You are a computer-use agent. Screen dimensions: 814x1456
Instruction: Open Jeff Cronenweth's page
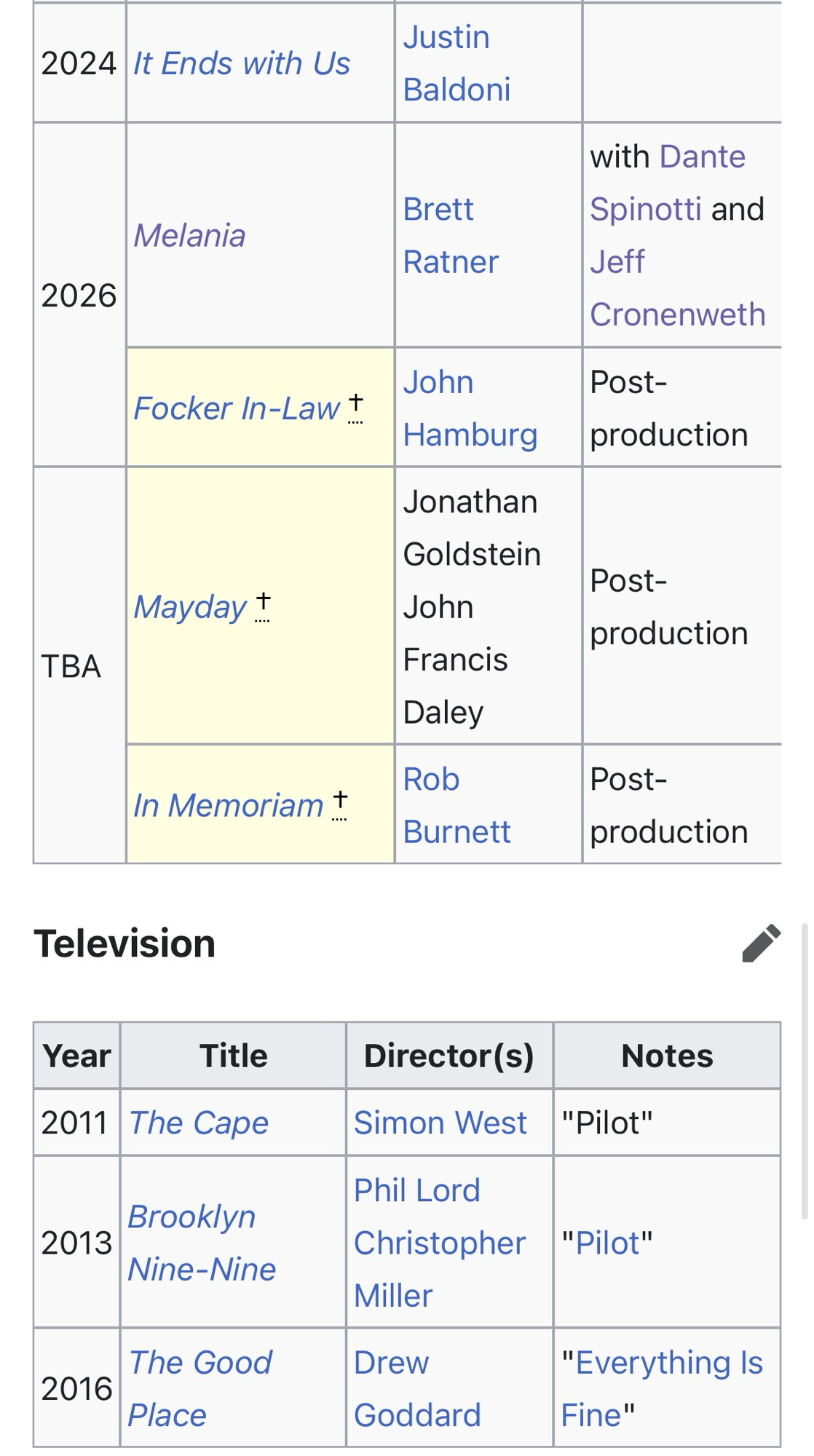676,289
